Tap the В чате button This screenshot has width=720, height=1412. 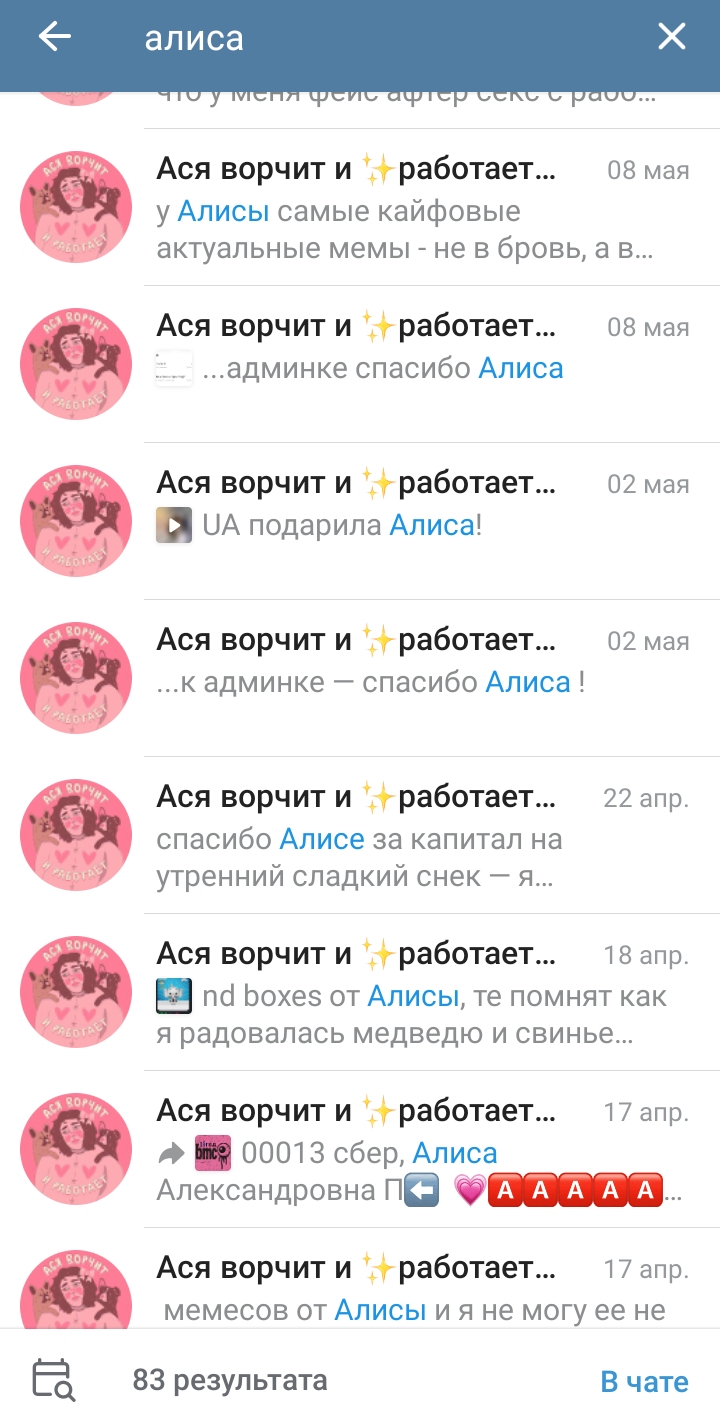pyautogui.click(x=644, y=1382)
